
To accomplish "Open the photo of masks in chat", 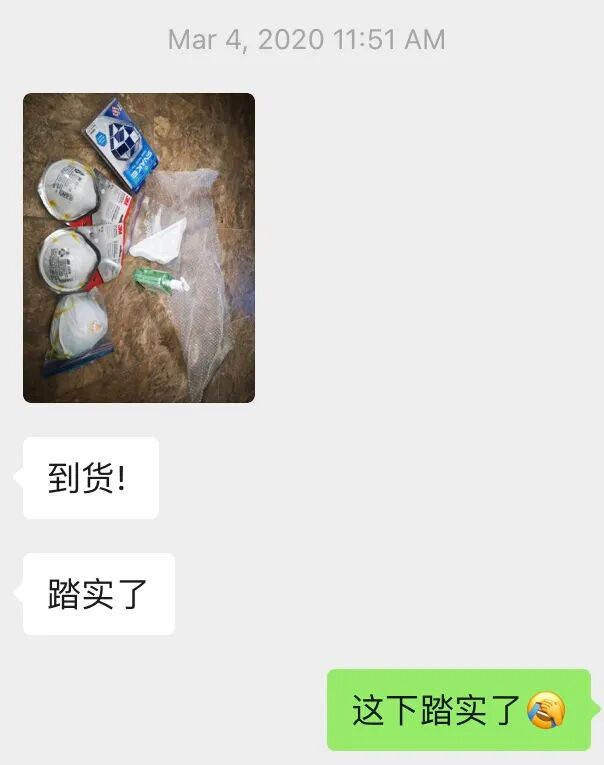I will (x=139, y=248).
